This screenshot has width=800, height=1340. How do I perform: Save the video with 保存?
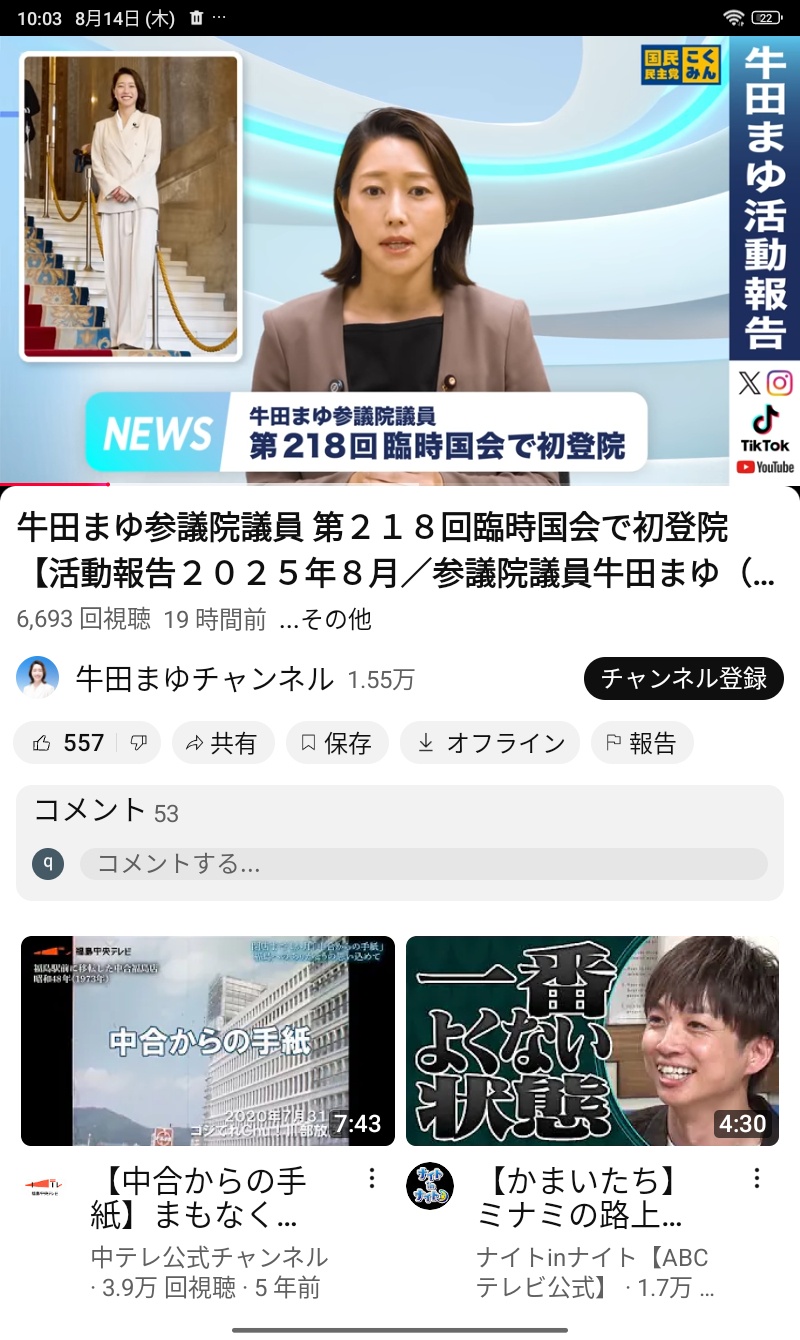coord(337,743)
